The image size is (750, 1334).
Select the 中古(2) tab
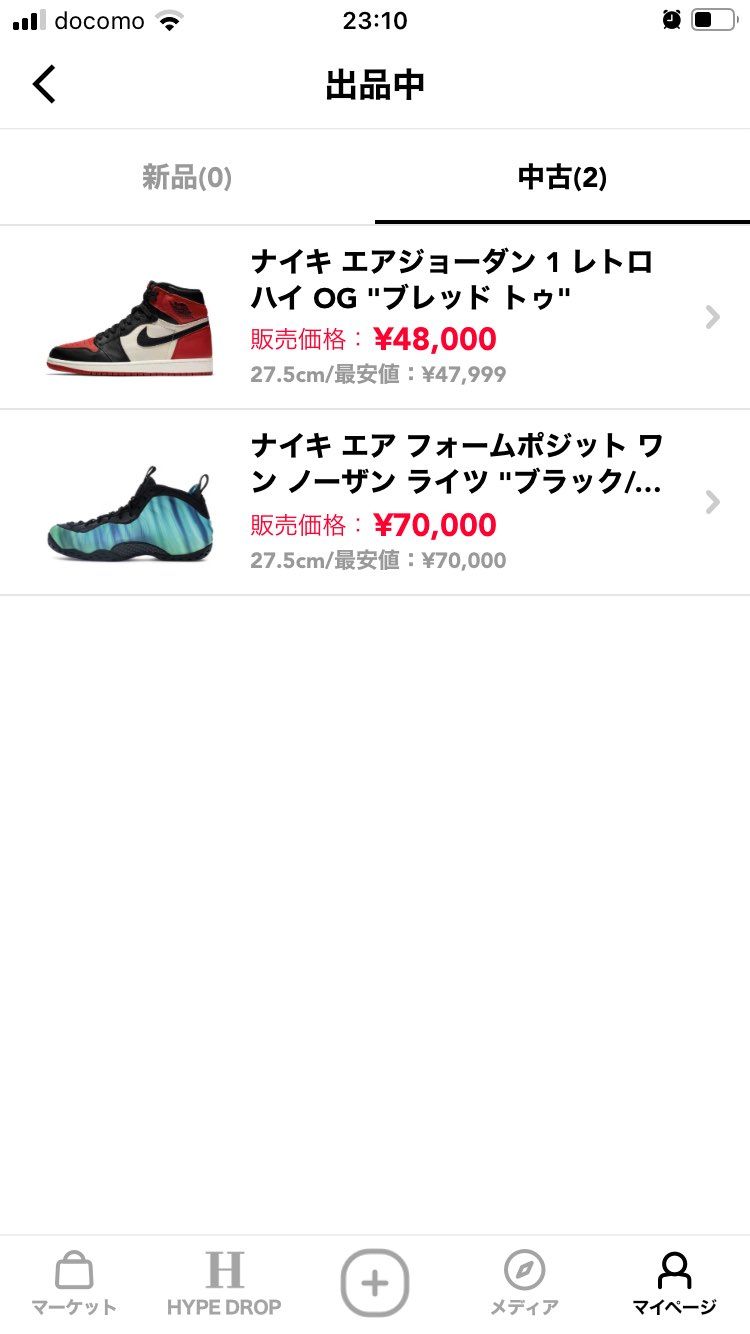click(560, 178)
